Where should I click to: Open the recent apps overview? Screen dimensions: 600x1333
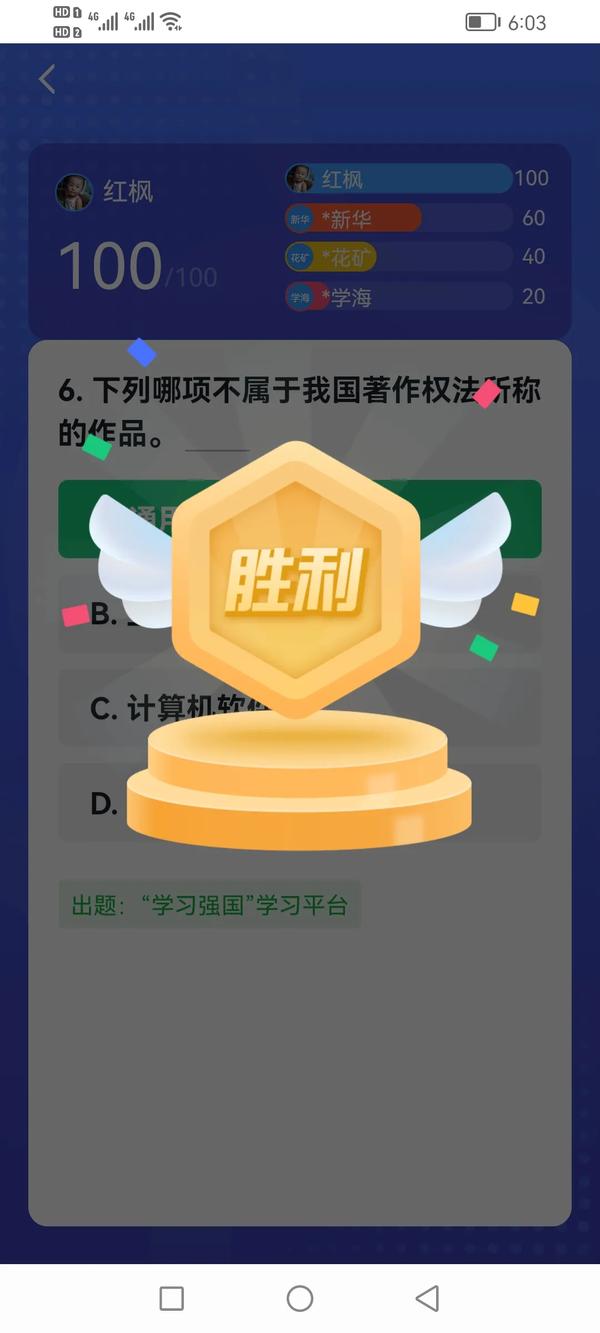point(172,1298)
